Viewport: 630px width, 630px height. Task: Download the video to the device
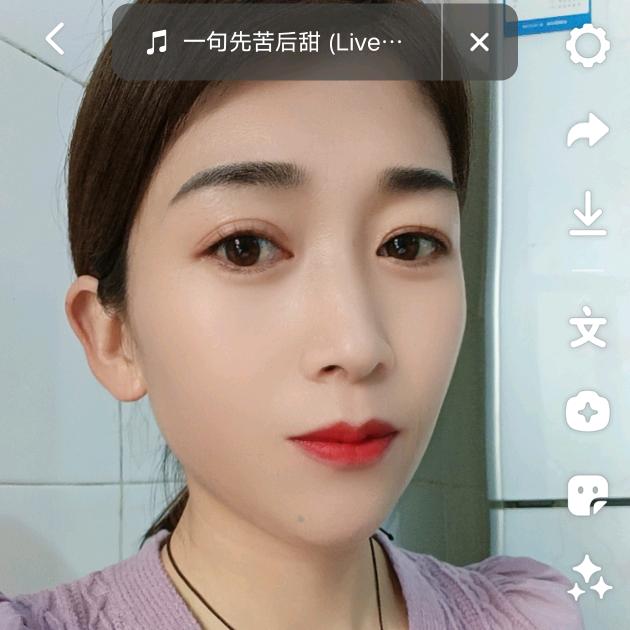(x=588, y=215)
